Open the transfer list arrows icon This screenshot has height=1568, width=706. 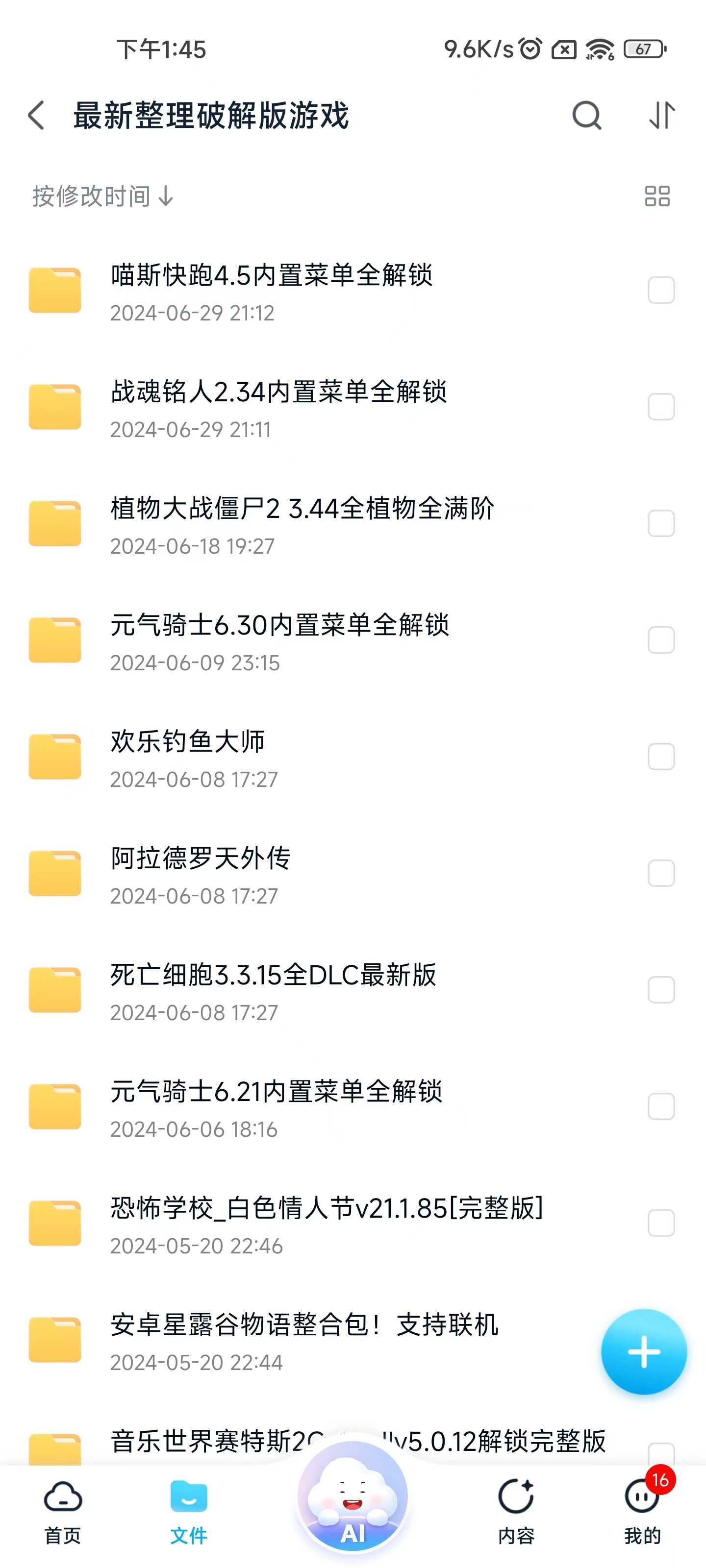(662, 115)
